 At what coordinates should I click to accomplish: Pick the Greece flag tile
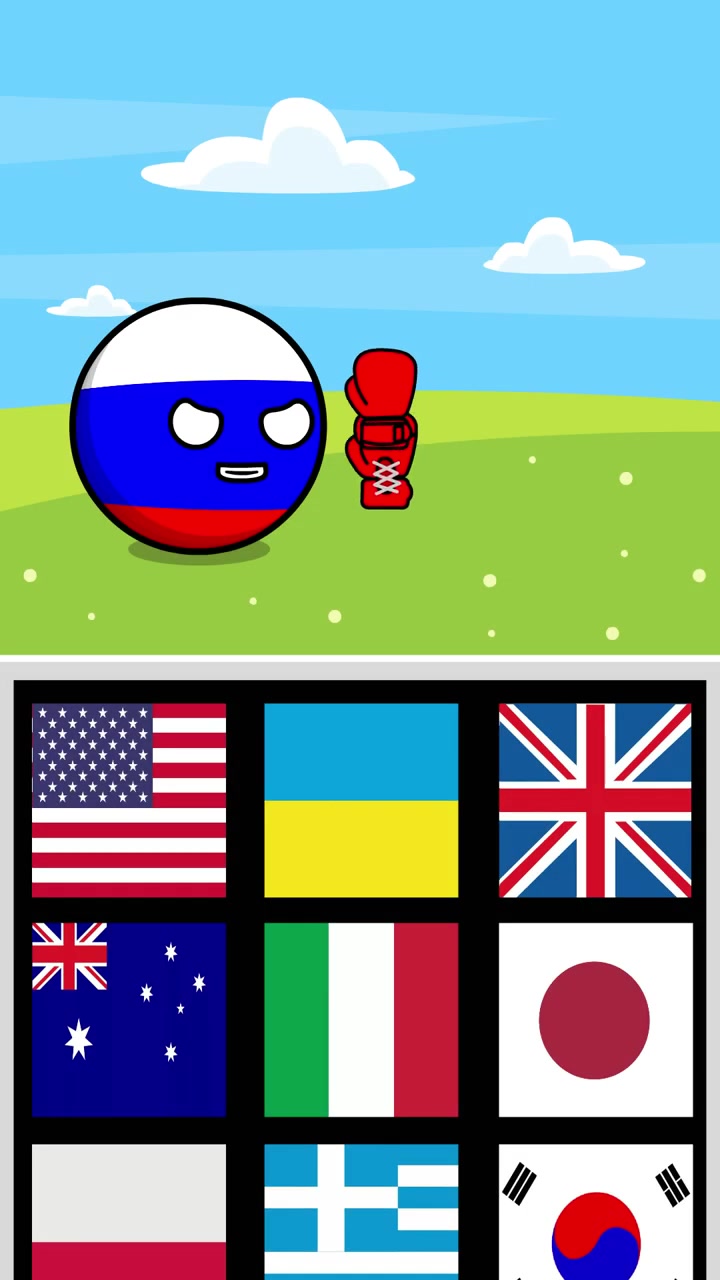pos(361,1212)
